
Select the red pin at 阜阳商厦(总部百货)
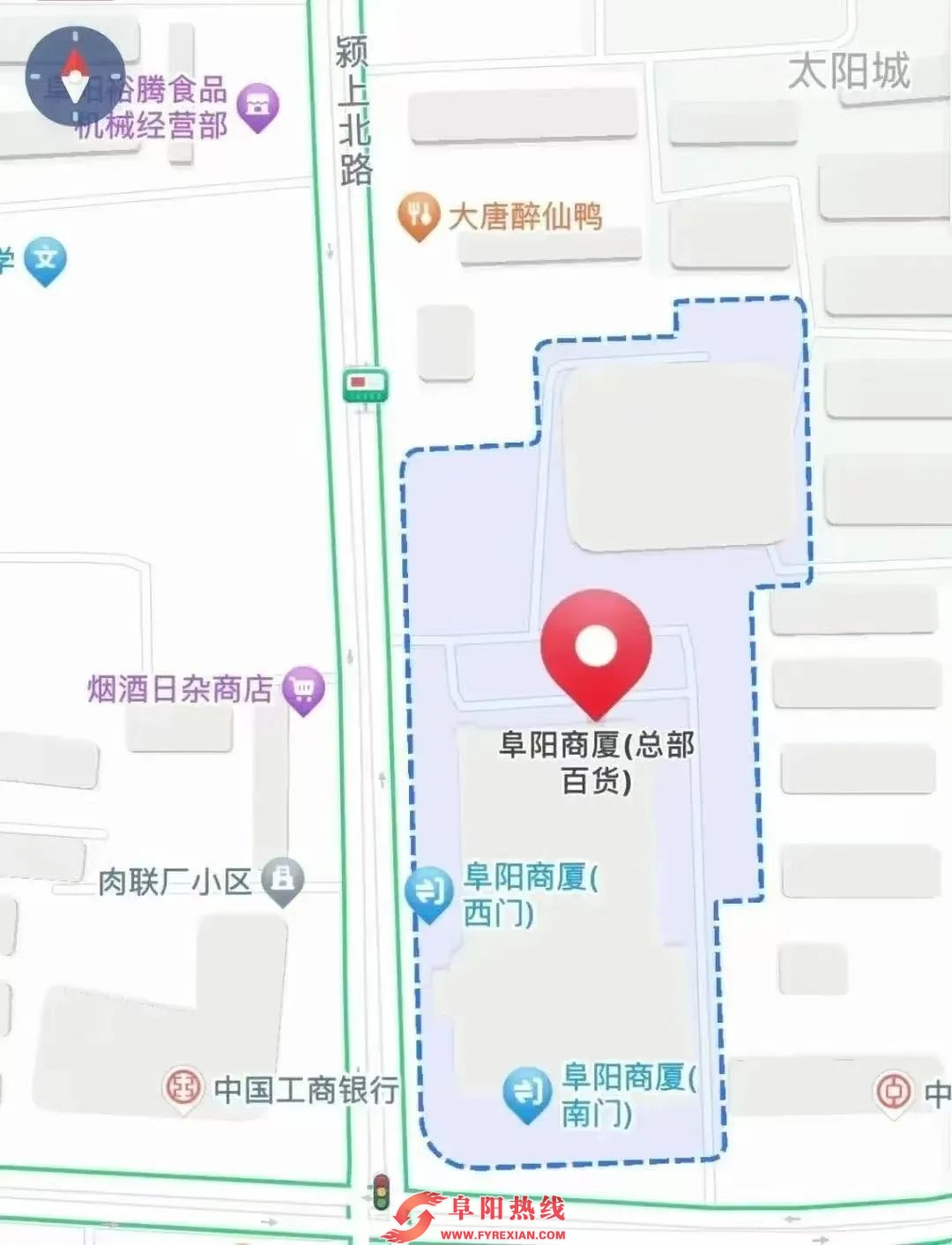[x=596, y=648]
